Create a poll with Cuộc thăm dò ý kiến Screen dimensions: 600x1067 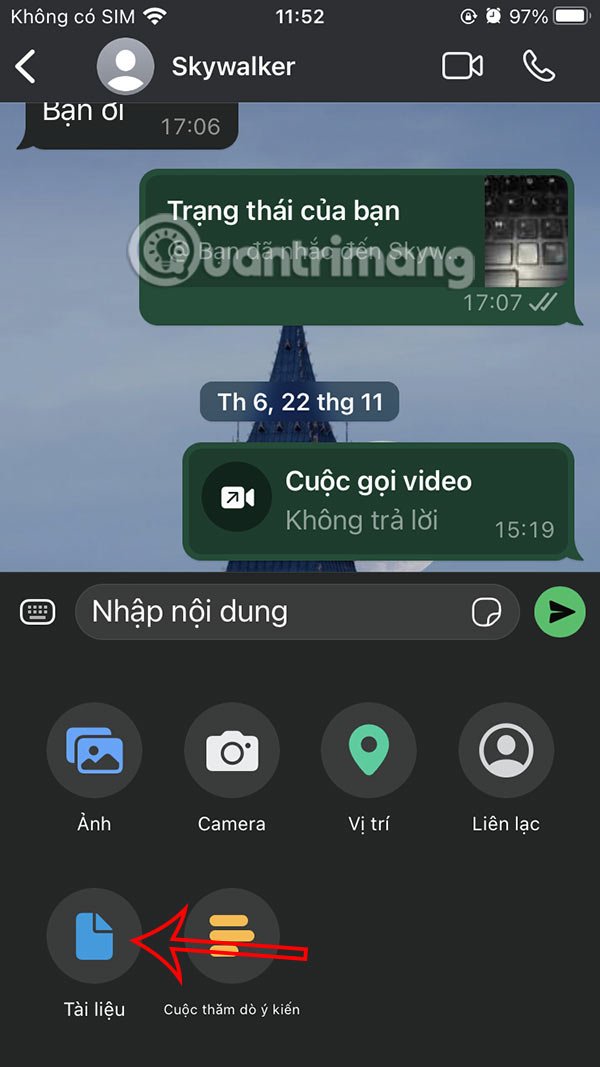coord(231,936)
